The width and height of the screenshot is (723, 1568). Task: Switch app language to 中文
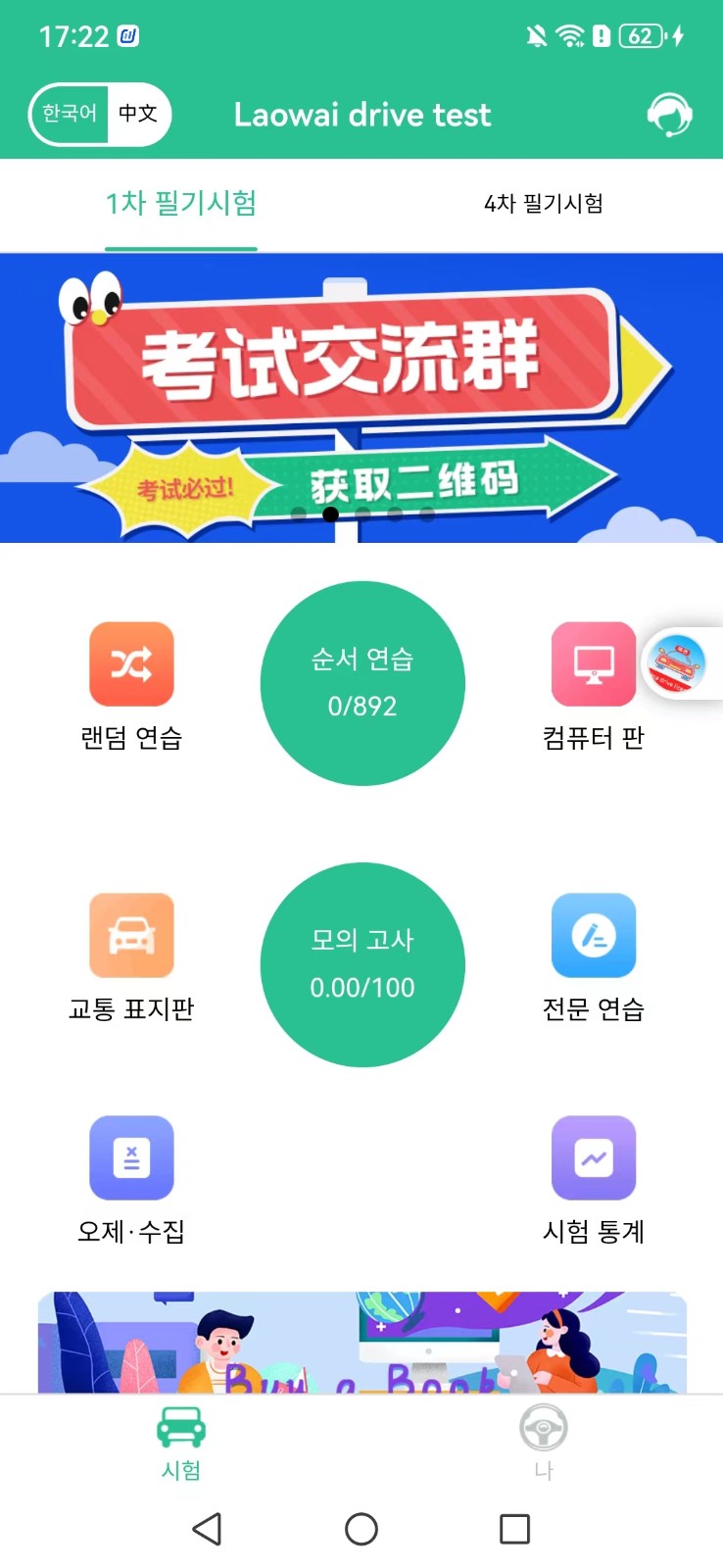click(137, 115)
